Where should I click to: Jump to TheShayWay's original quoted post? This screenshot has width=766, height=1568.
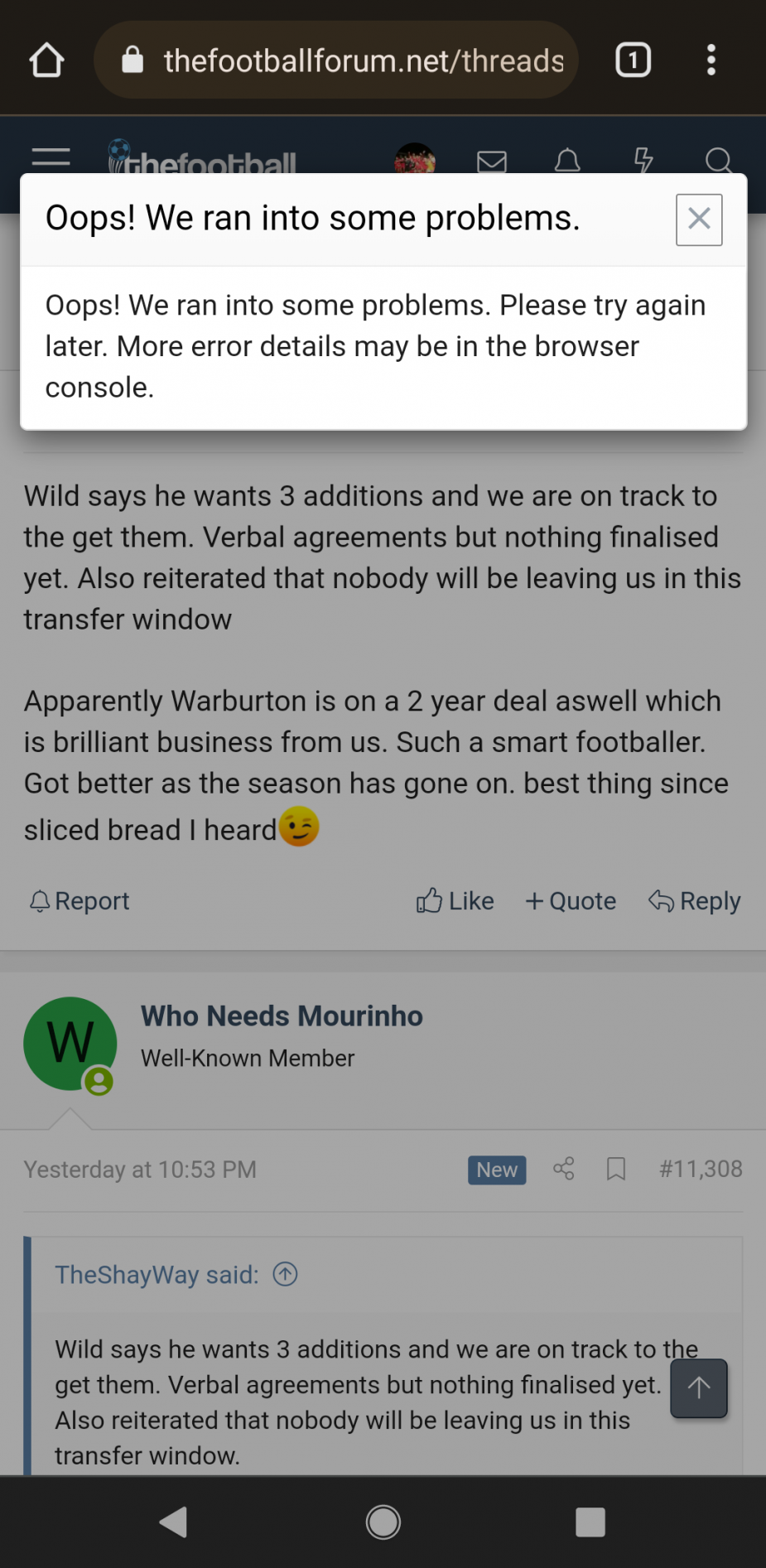(x=285, y=1274)
